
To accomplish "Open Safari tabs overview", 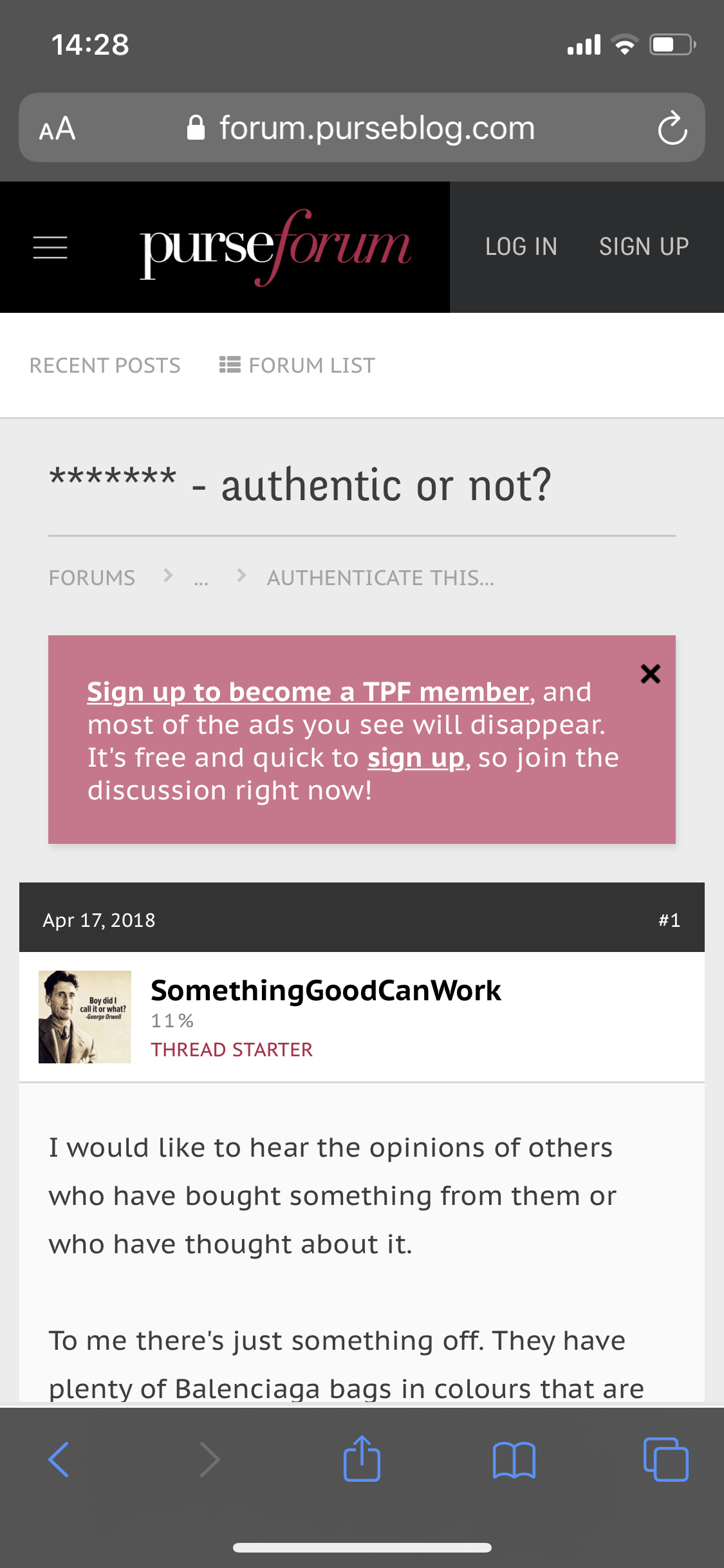I will click(x=665, y=1459).
